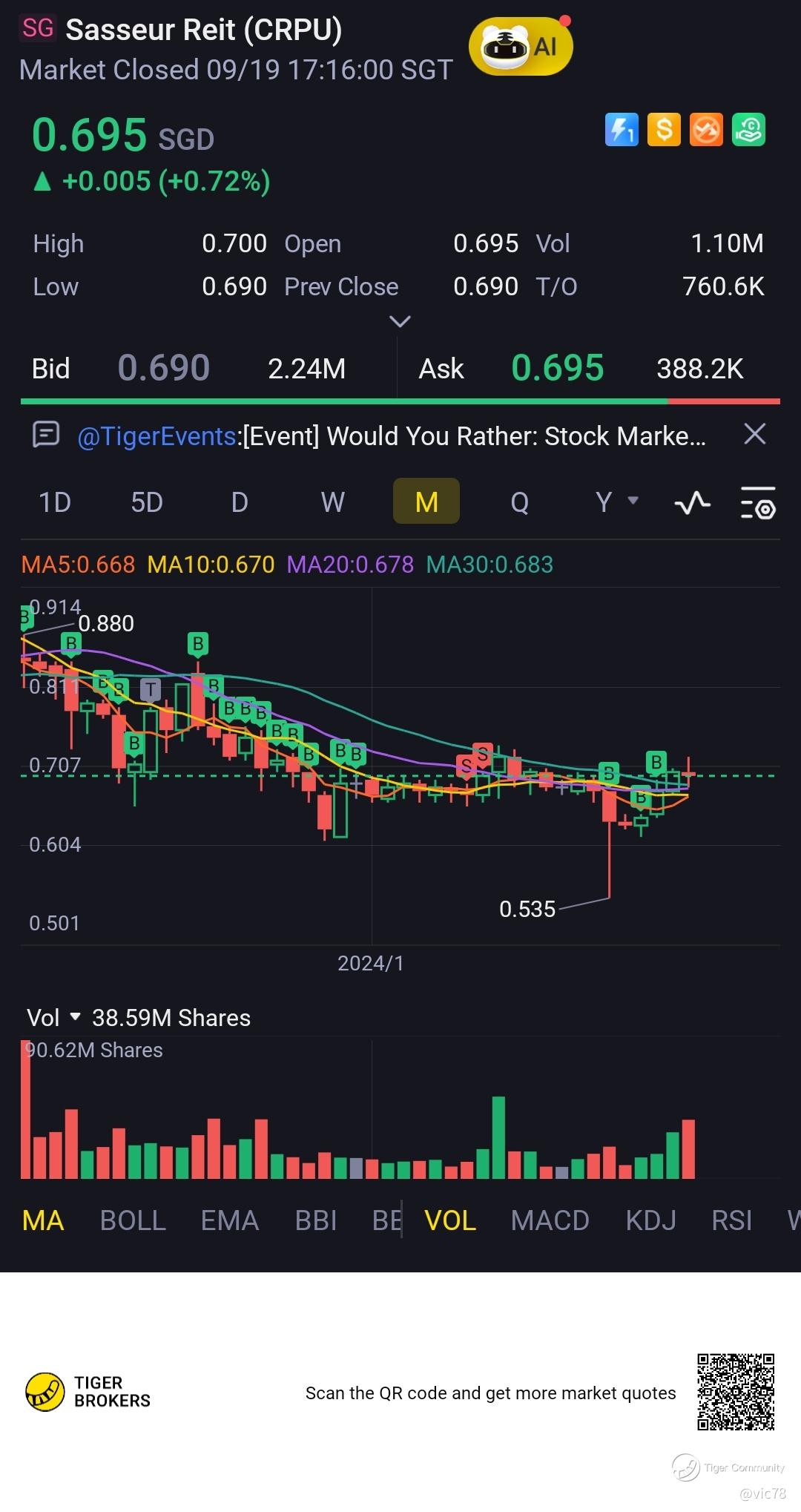
Task: Switch main indicator to BBI
Action: [316, 1220]
